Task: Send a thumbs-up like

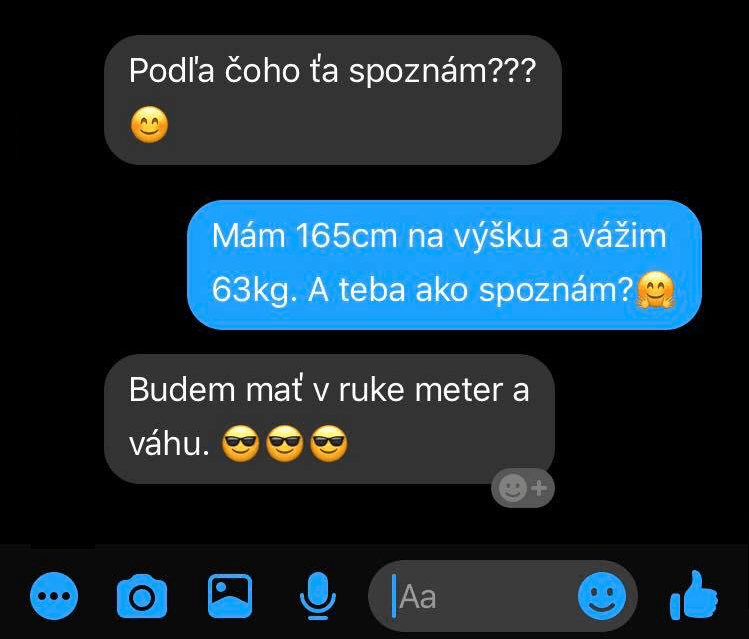Action: coord(694,596)
